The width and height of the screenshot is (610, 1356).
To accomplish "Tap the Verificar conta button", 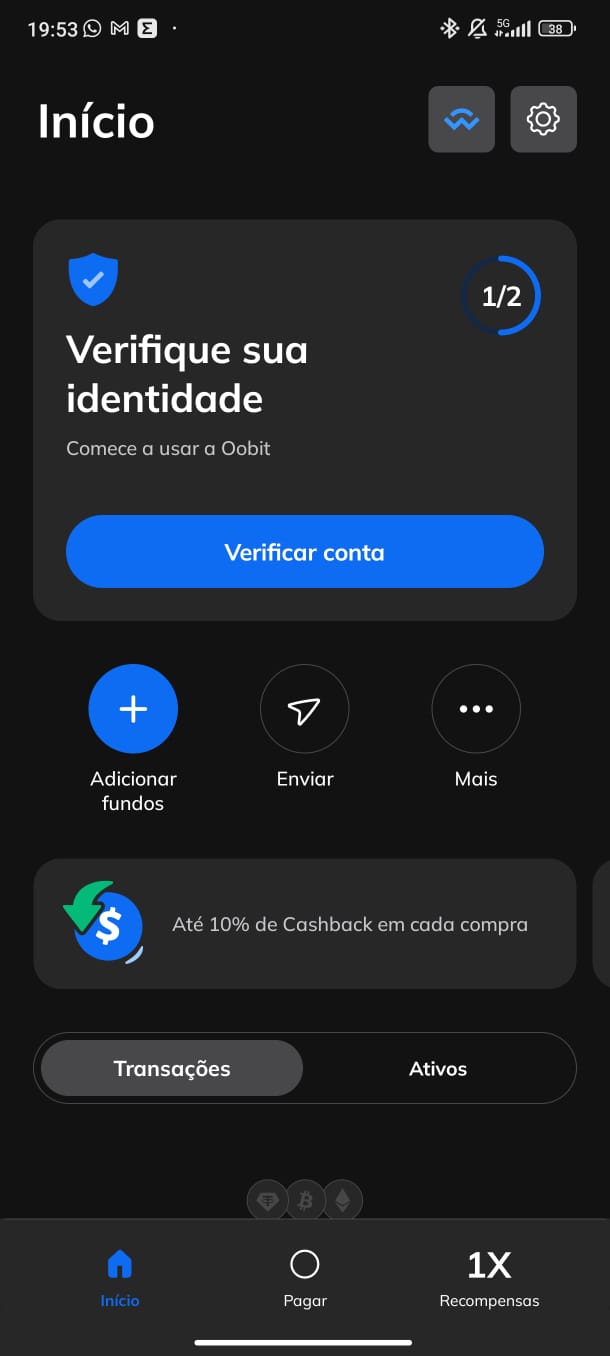I will (x=305, y=552).
